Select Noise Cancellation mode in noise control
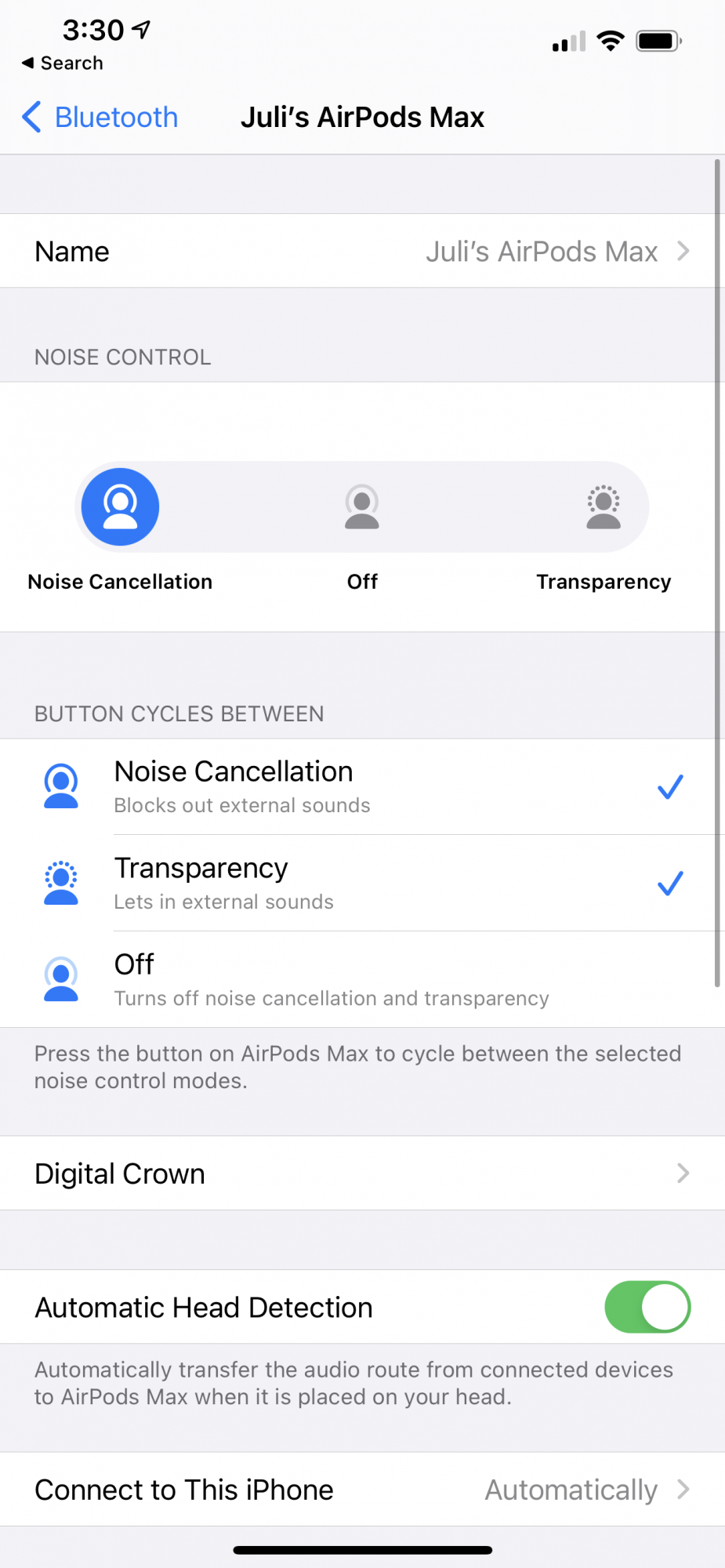Viewport: 725px width, 1568px height. (121, 507)
